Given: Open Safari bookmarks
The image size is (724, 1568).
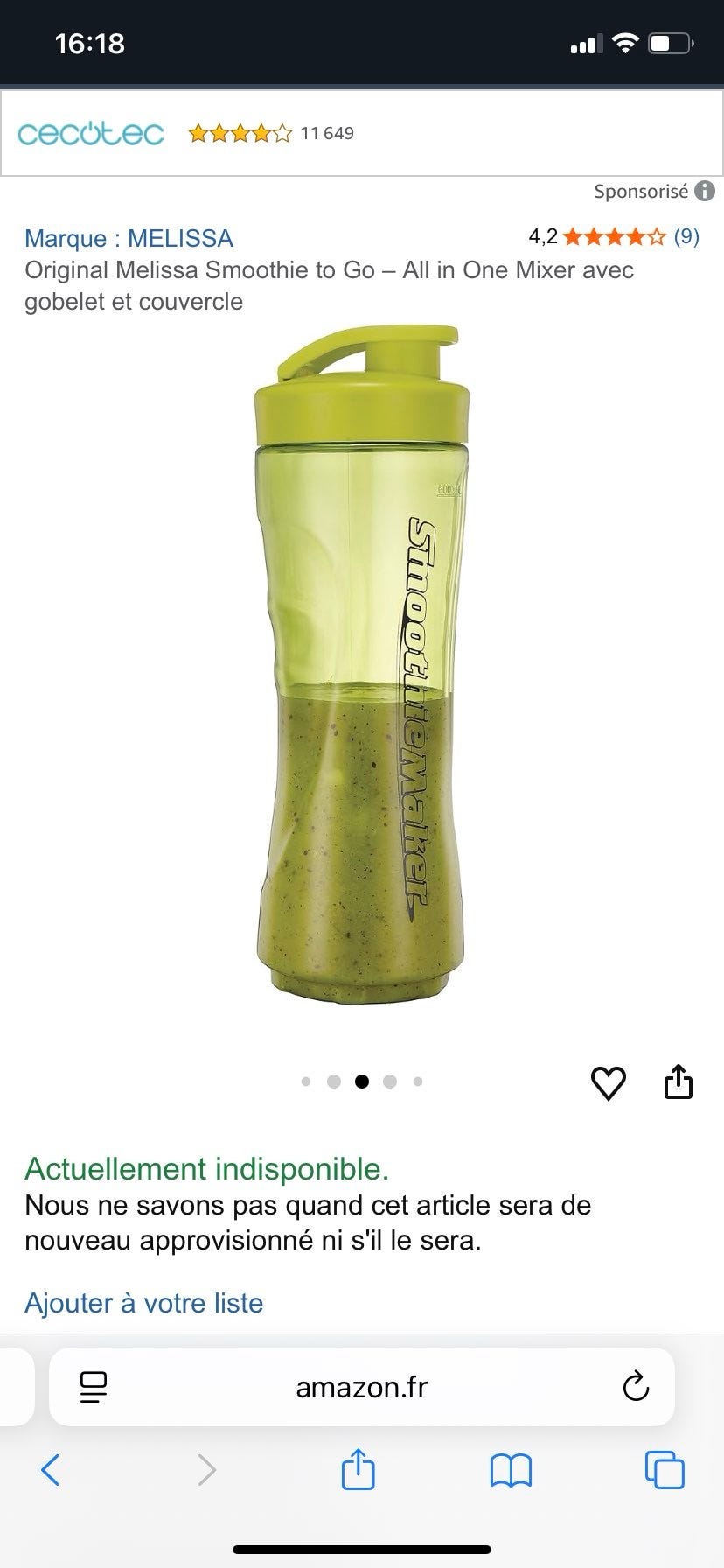Looking at the screenshot, I should (511, 1470).
